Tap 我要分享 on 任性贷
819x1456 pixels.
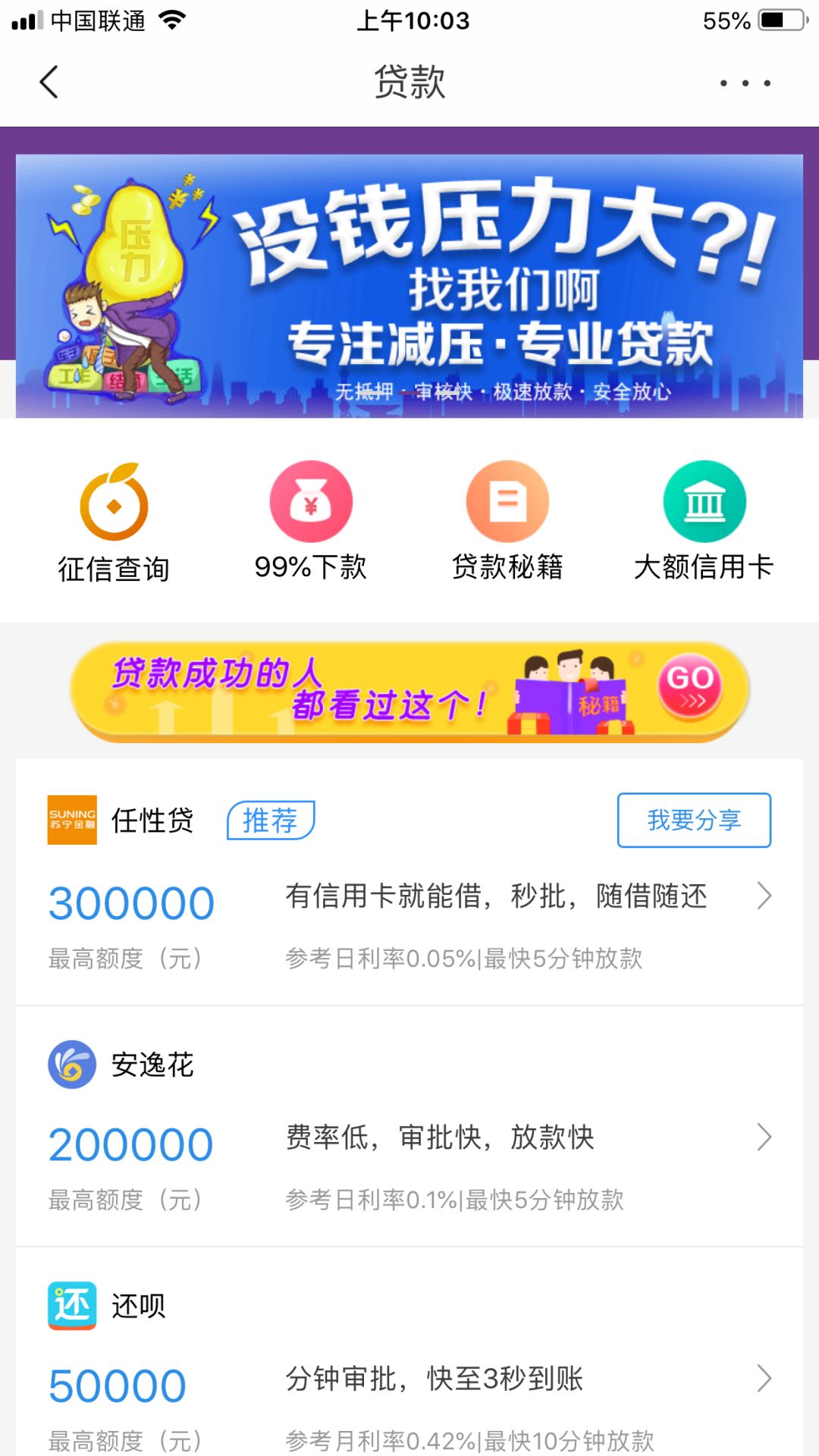[x=694, y=820]
